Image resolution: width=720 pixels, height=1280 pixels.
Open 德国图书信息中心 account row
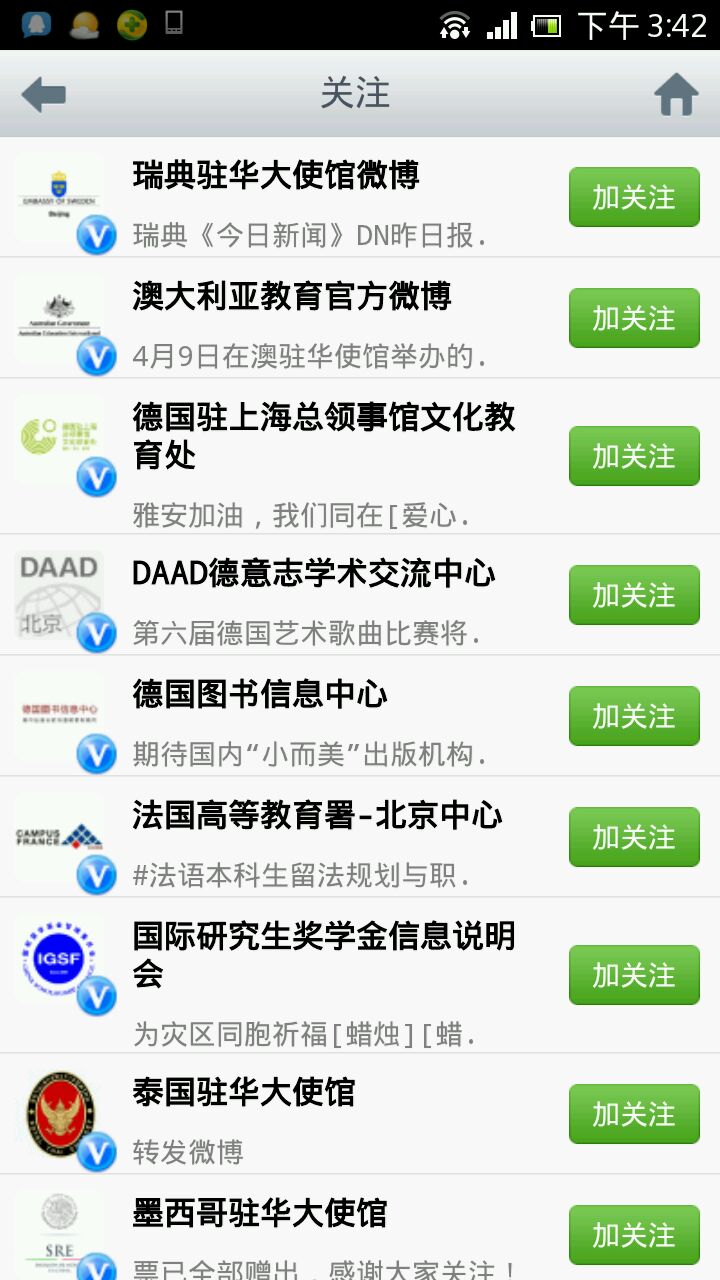click(x=300, y=717)
